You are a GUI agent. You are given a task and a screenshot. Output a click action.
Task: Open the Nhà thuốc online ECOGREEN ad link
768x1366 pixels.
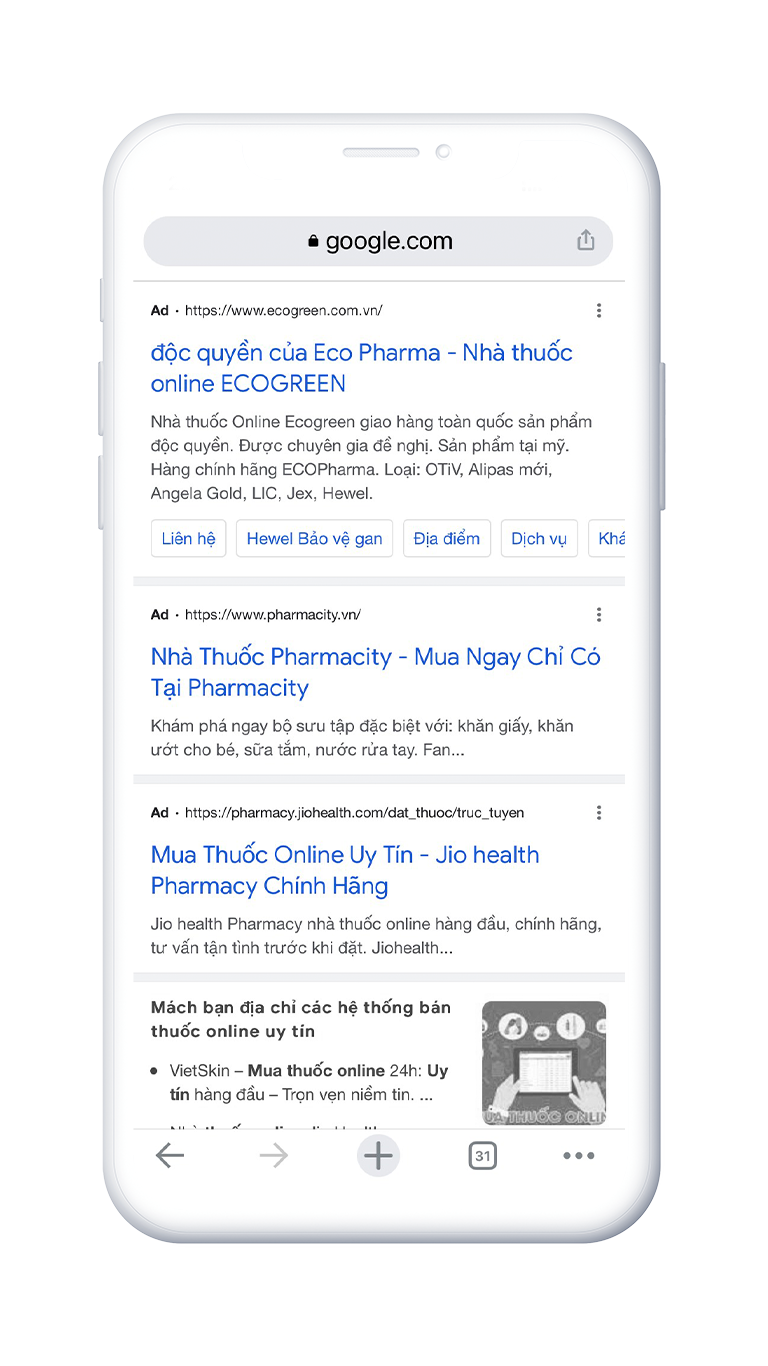coord(361,368)
